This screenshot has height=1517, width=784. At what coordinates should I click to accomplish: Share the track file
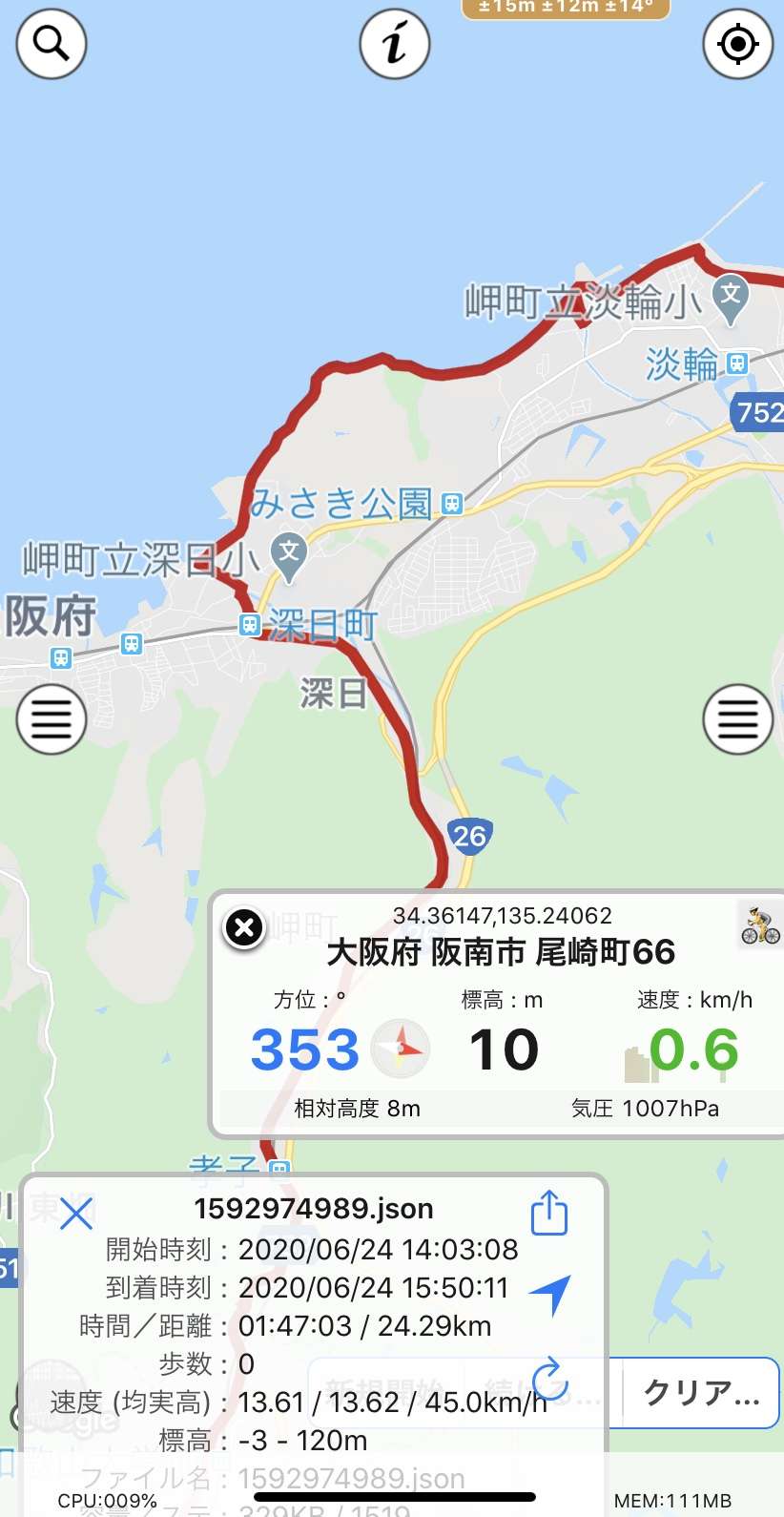tap(549, 1213)
